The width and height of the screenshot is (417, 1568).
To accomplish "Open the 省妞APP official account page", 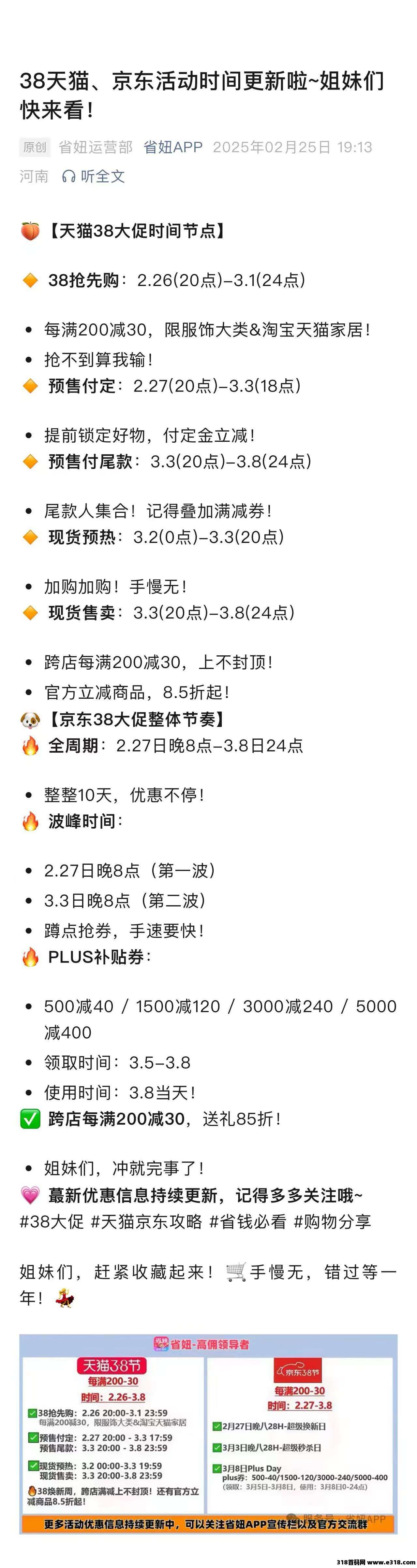I will point(172,147).
